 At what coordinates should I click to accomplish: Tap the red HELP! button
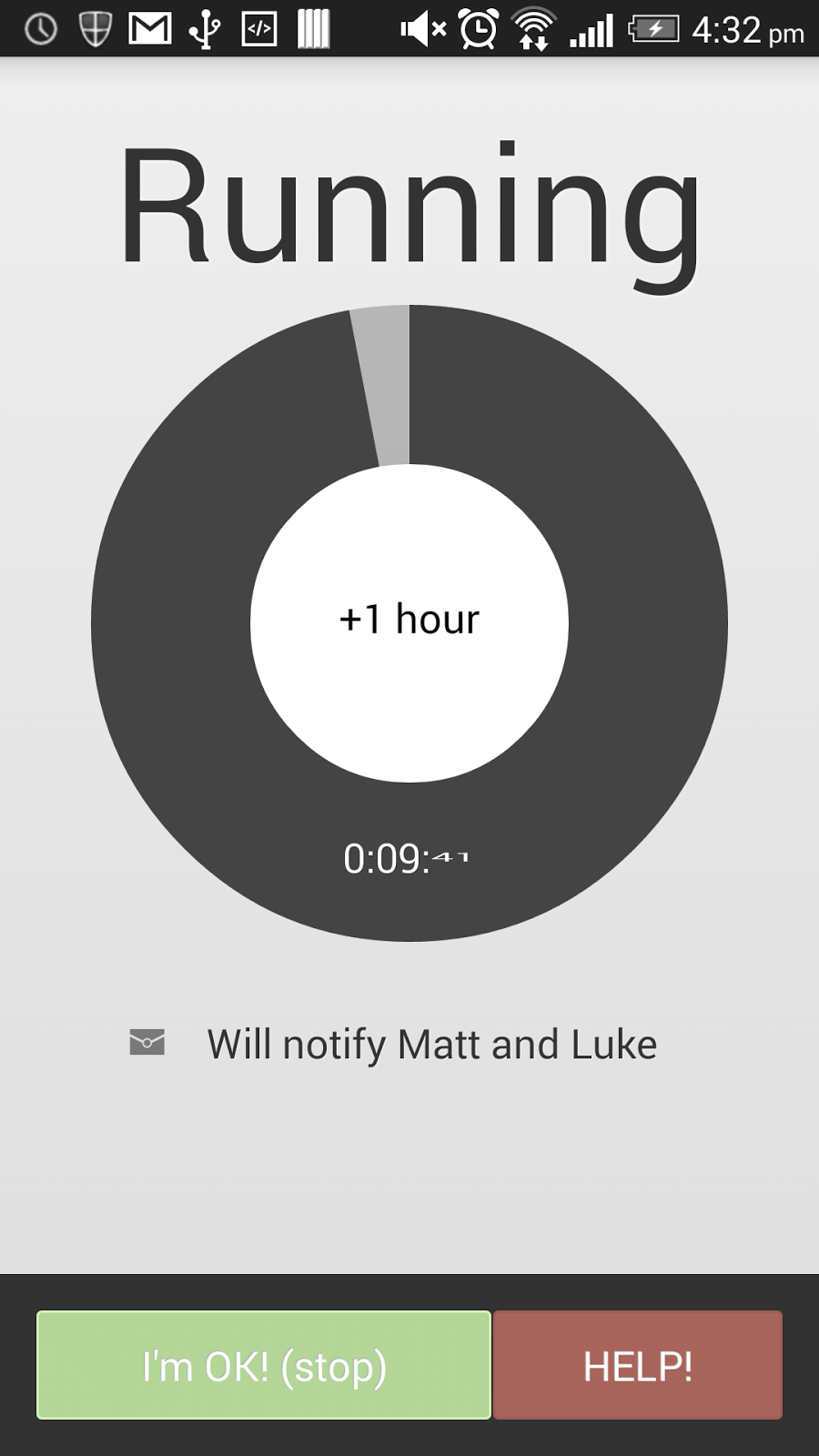[x=638, y=1365]
